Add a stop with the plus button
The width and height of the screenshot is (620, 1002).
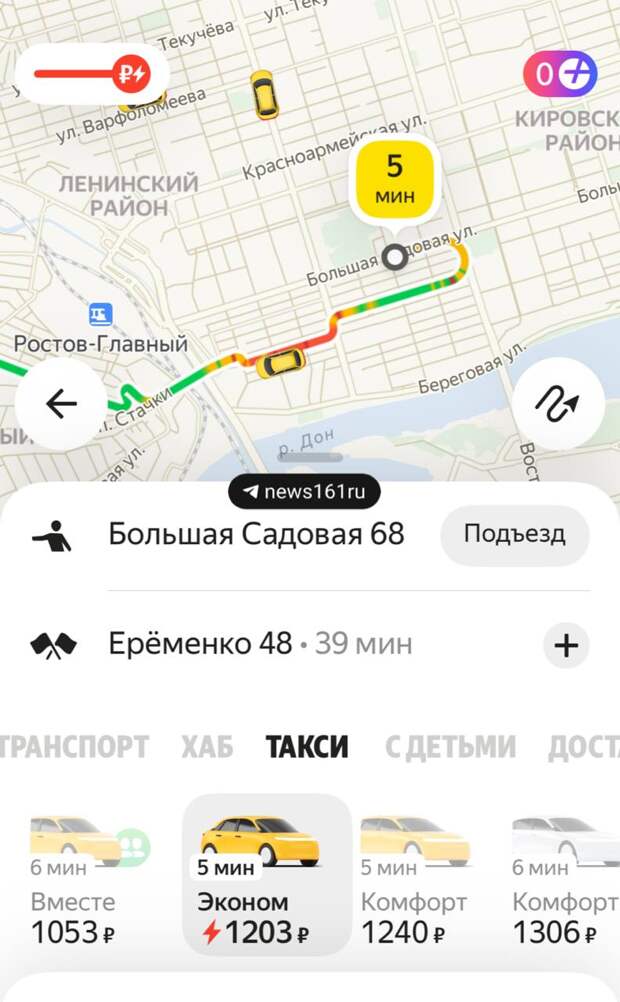566,645
